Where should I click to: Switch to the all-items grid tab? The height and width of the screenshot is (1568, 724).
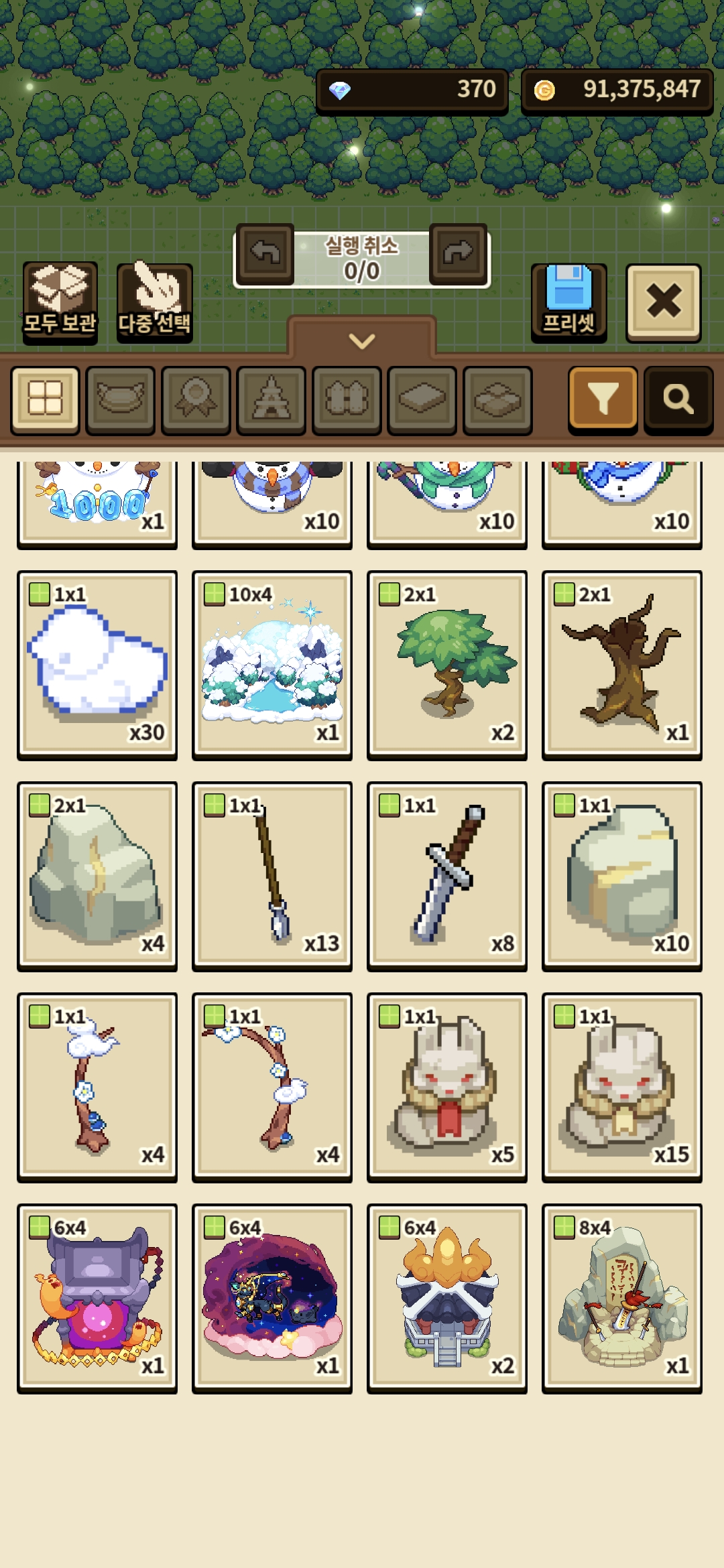coord(46,399)
